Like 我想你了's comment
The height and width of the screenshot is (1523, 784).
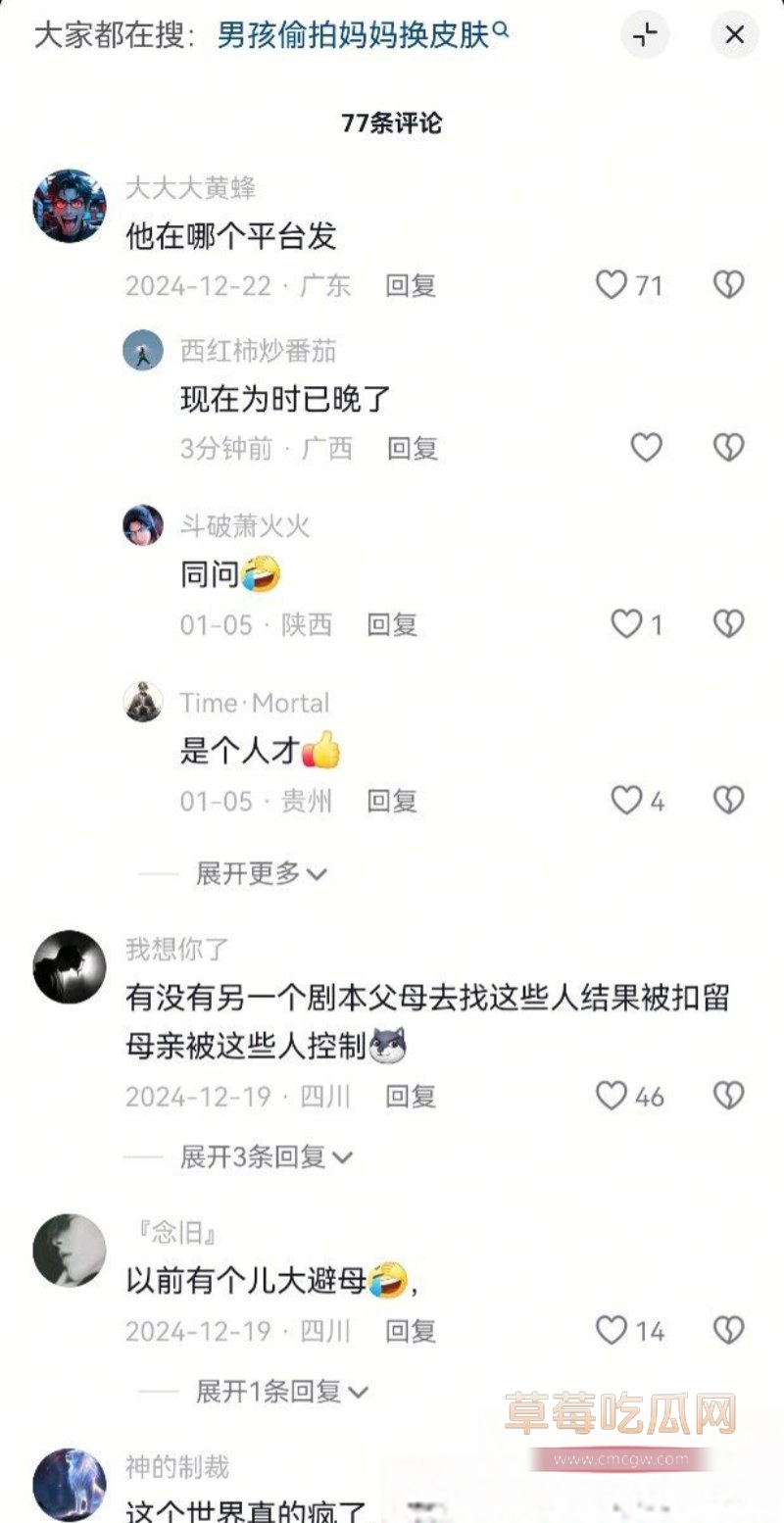click(x=612, y=1096)
